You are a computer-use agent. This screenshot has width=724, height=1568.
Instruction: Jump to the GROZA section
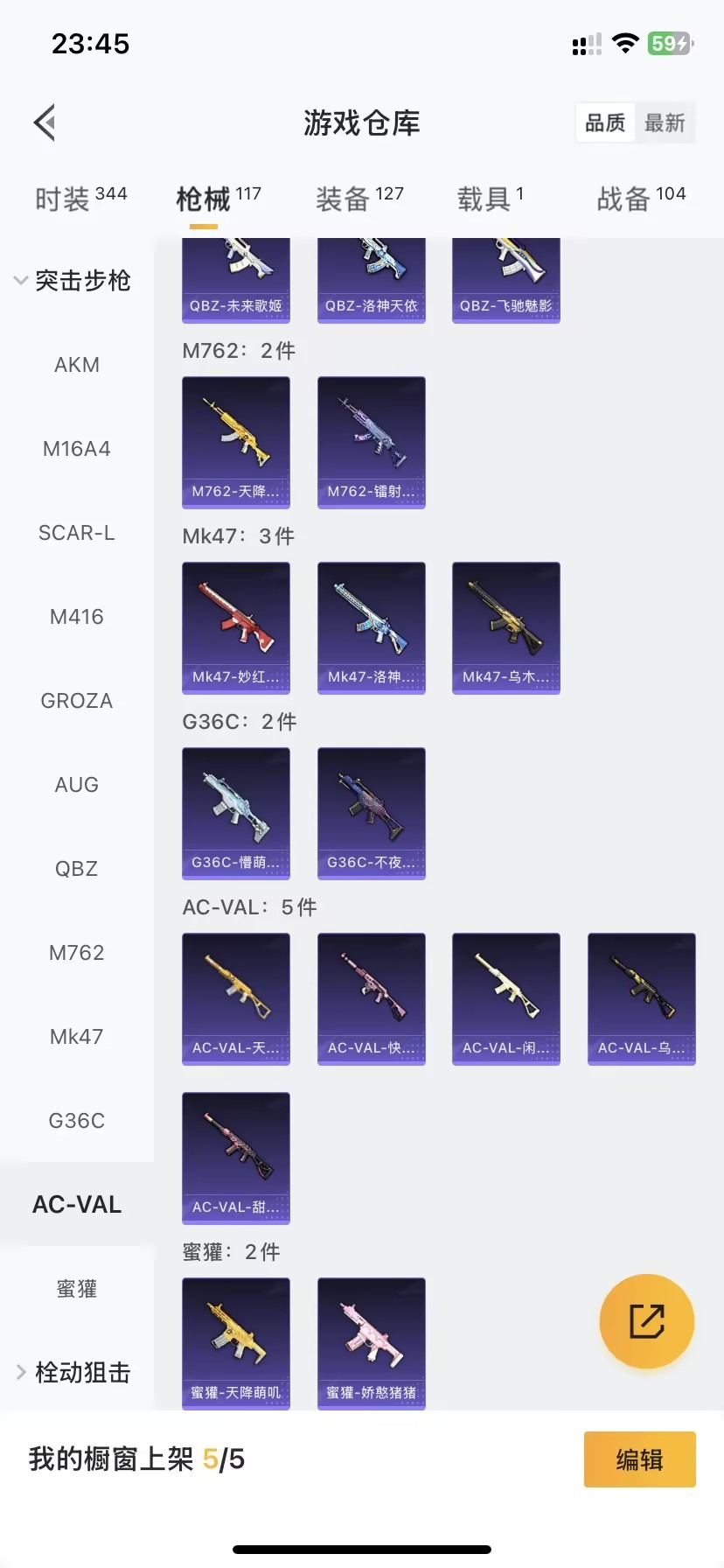tap(77, 701)
